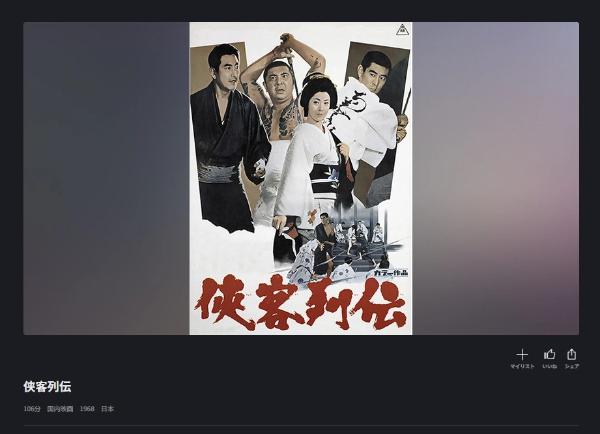This screenshot has height=434, width=600.
Task: Share 侠客列伝 via the シェア icon
Action: pos(572,355)
